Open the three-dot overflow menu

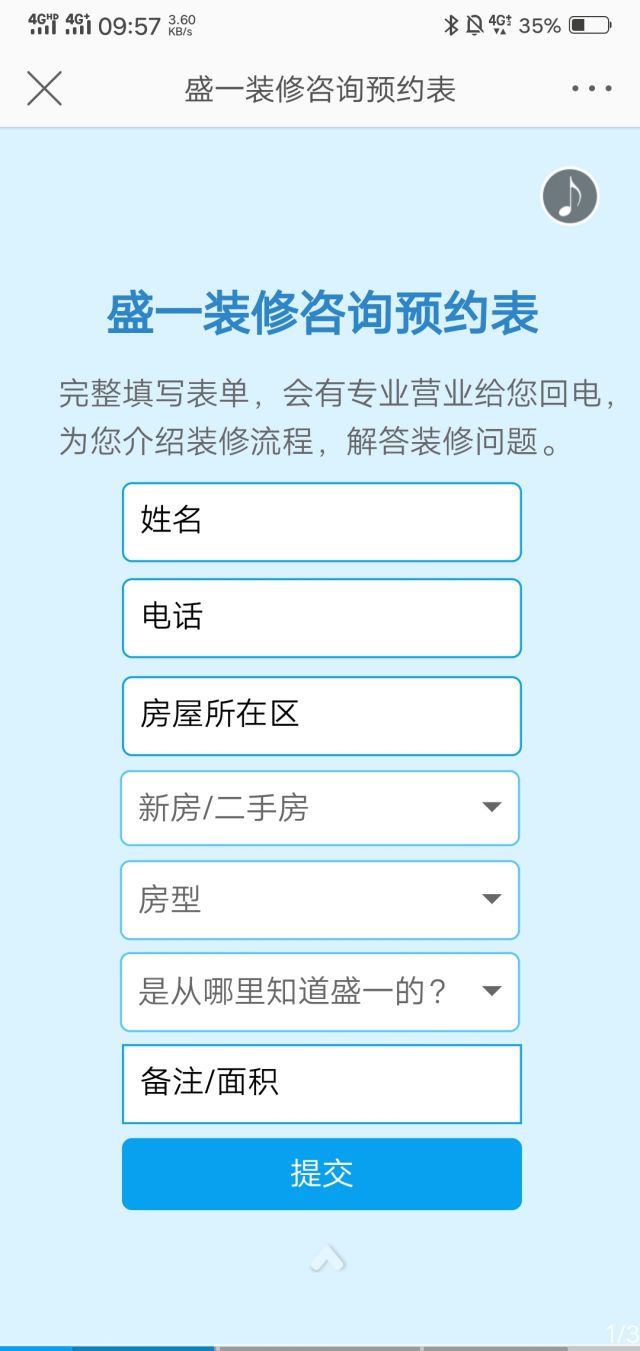click(x=591, y=89)
